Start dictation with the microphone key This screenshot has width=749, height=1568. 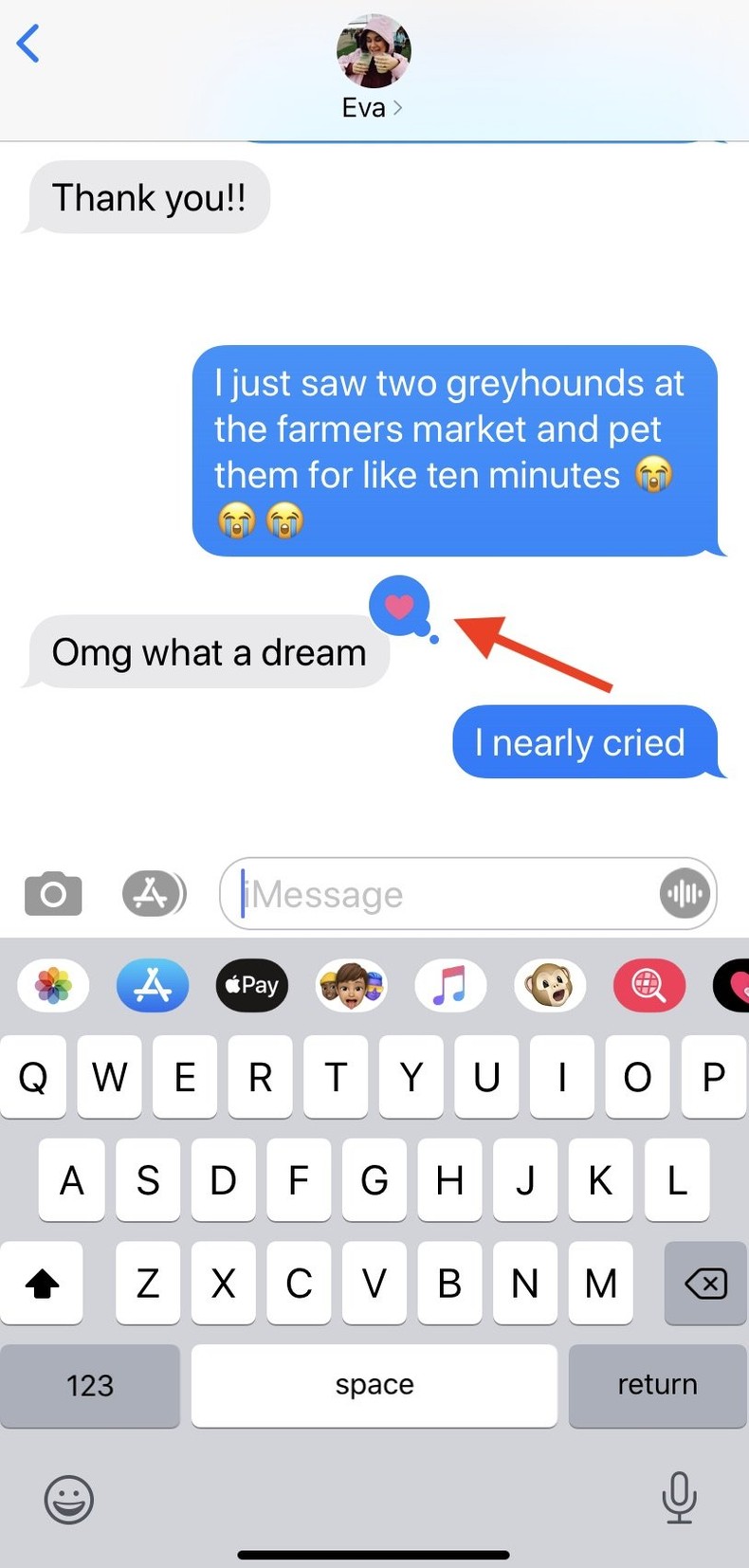tap(679, 1497)
